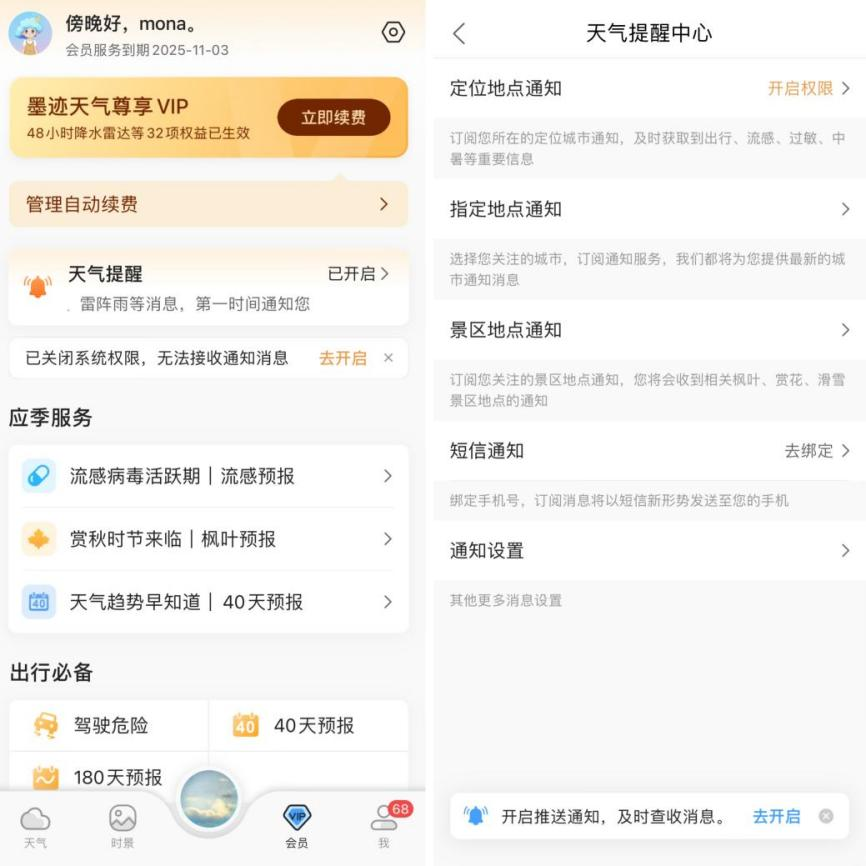Open 天气趋势早知道 40天预报 row
Viewport: 866px width, 866px height.
pyautogui.click(x=208, y=601)
